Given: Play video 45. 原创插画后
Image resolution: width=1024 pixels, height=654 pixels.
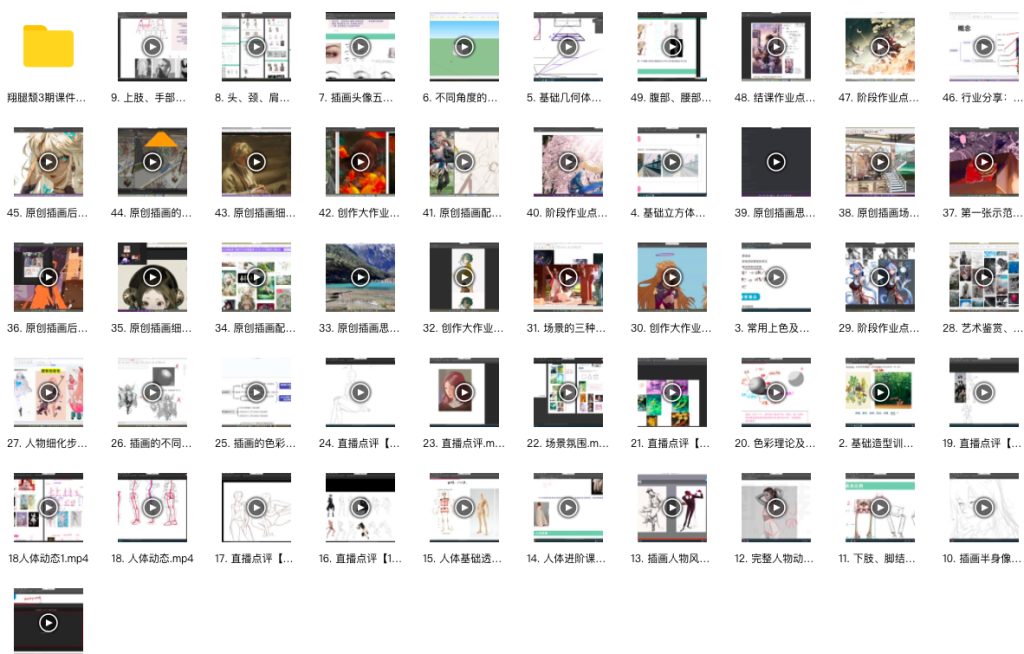Looking at the screenshot, I should pyautogui.click(x=48, y=162).
